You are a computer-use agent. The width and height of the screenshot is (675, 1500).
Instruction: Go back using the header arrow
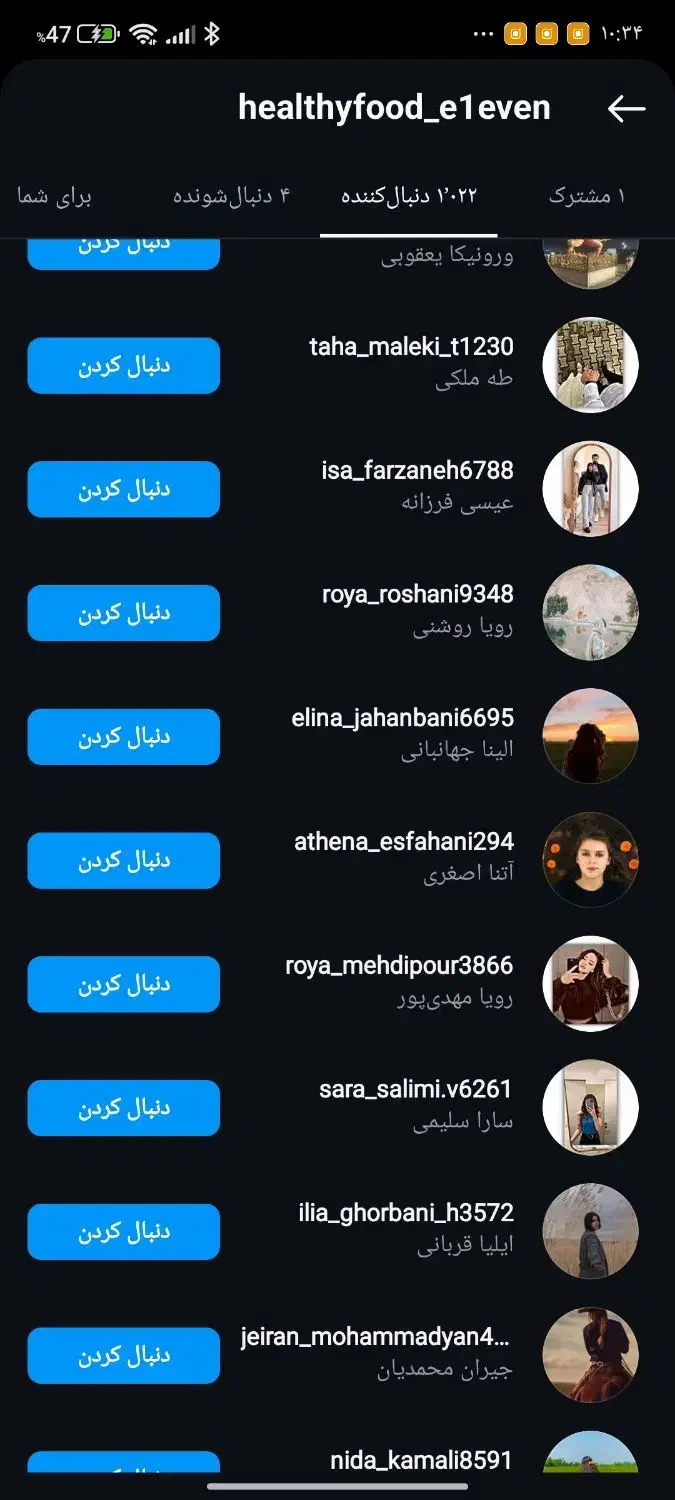[x=626, y=109]
